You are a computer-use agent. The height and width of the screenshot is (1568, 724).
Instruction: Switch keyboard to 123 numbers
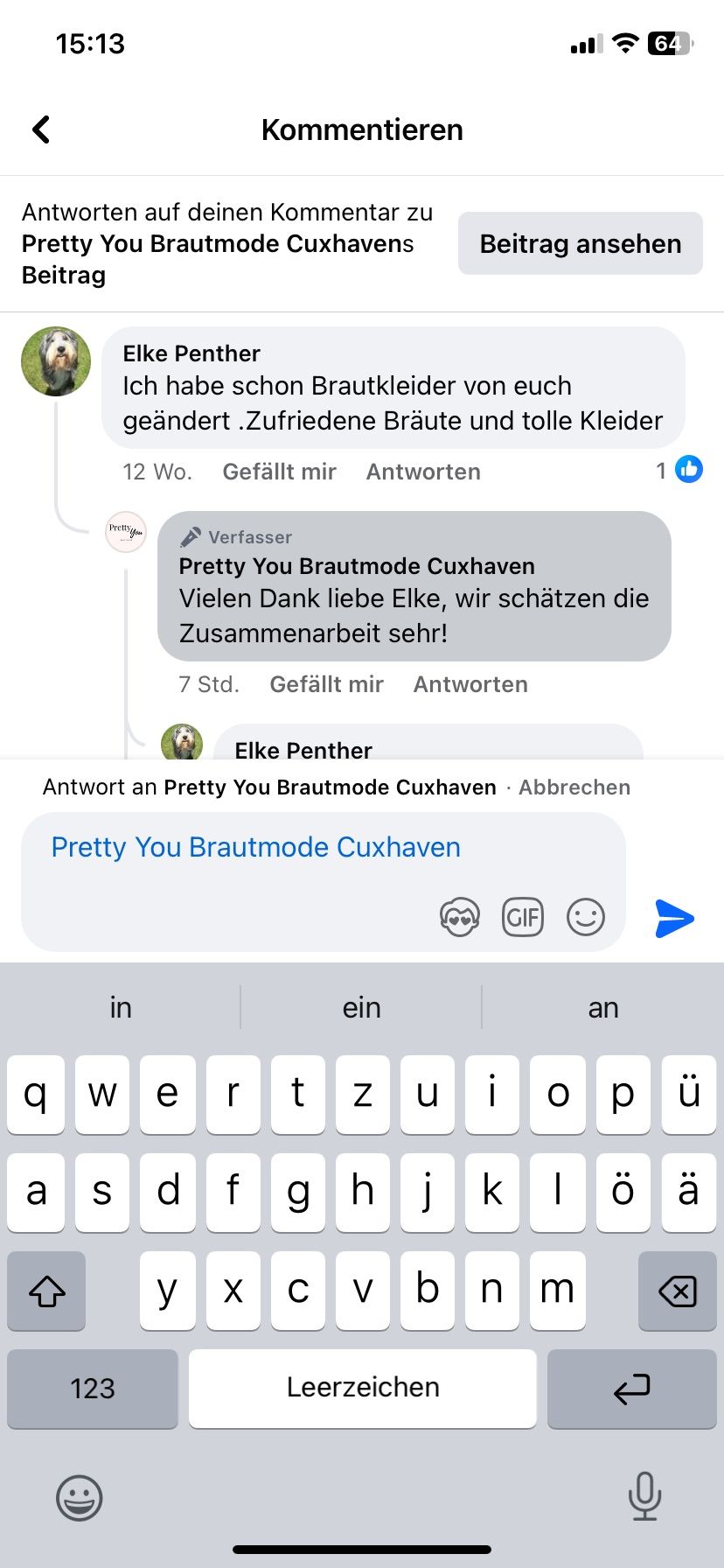coord(93,1389)
